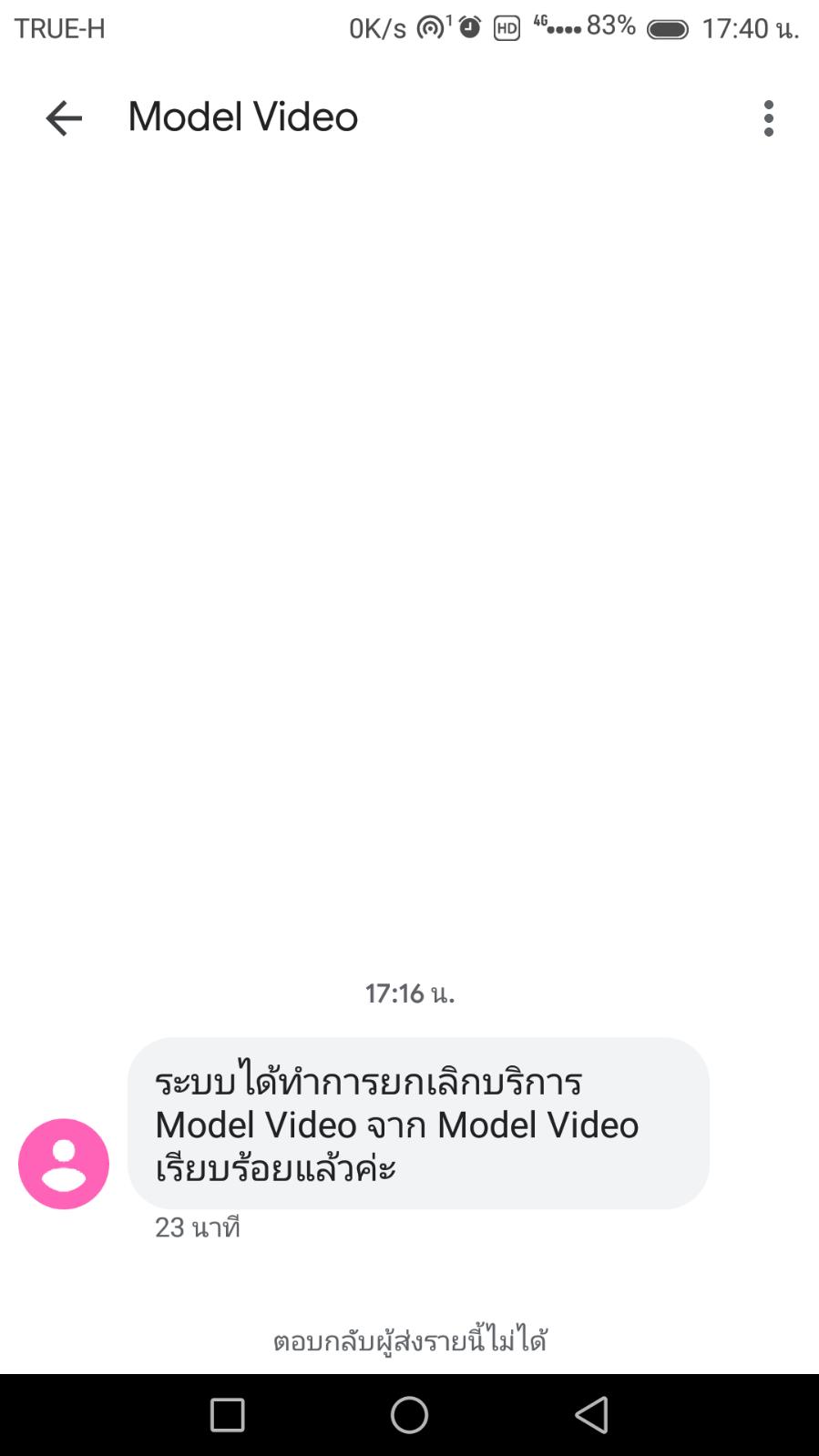This screenshot has height=1456, width=819.
Task: Go back using the top-left arrow
Action: [64, 118]
